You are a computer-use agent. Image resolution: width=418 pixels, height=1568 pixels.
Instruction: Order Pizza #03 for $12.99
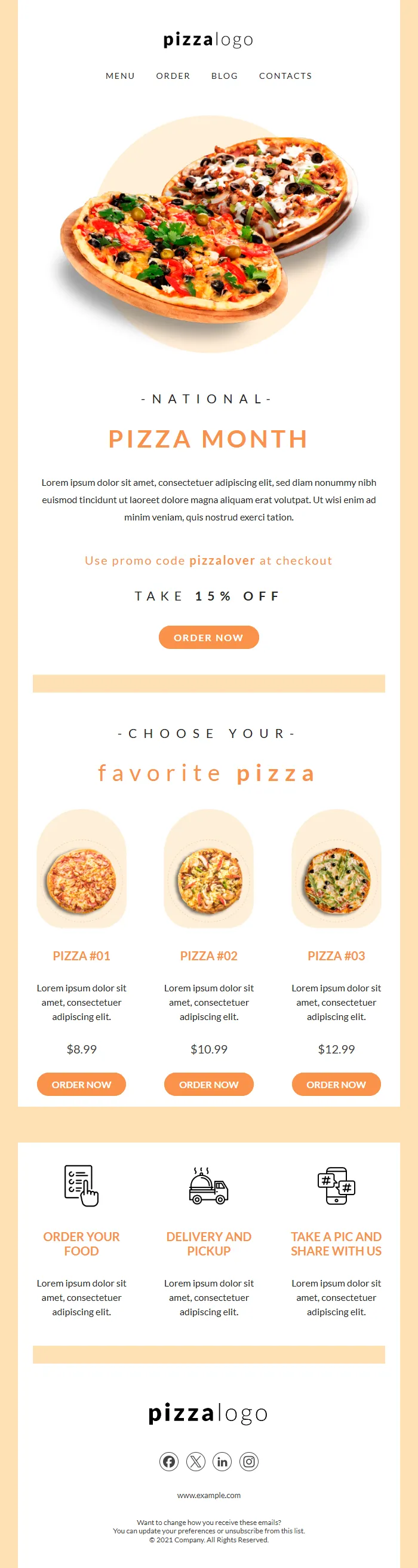click(336, 1084)
